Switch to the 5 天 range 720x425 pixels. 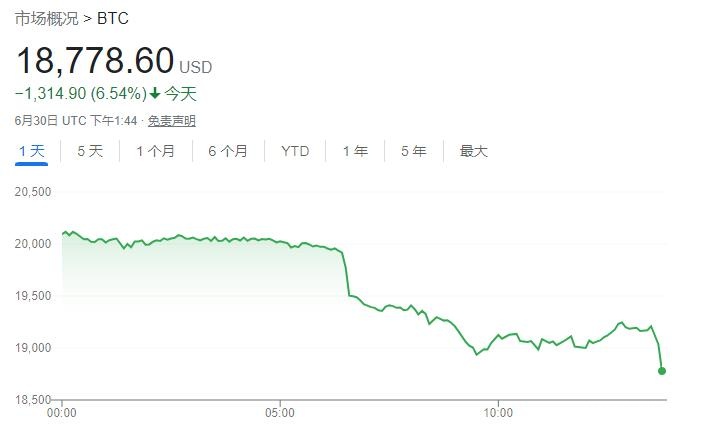(x=90, y=151)
